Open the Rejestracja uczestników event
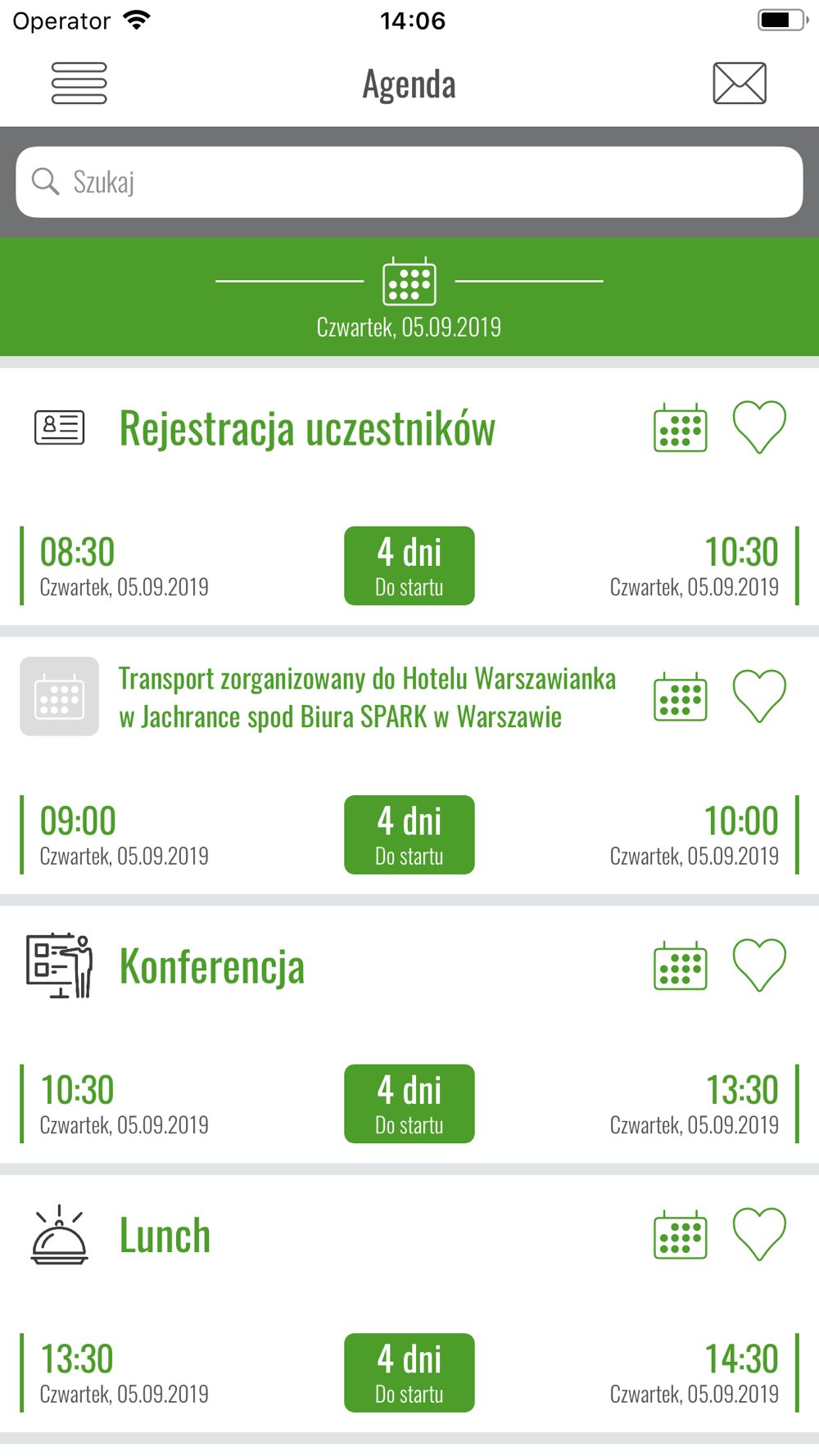 [x=307, y=427]
